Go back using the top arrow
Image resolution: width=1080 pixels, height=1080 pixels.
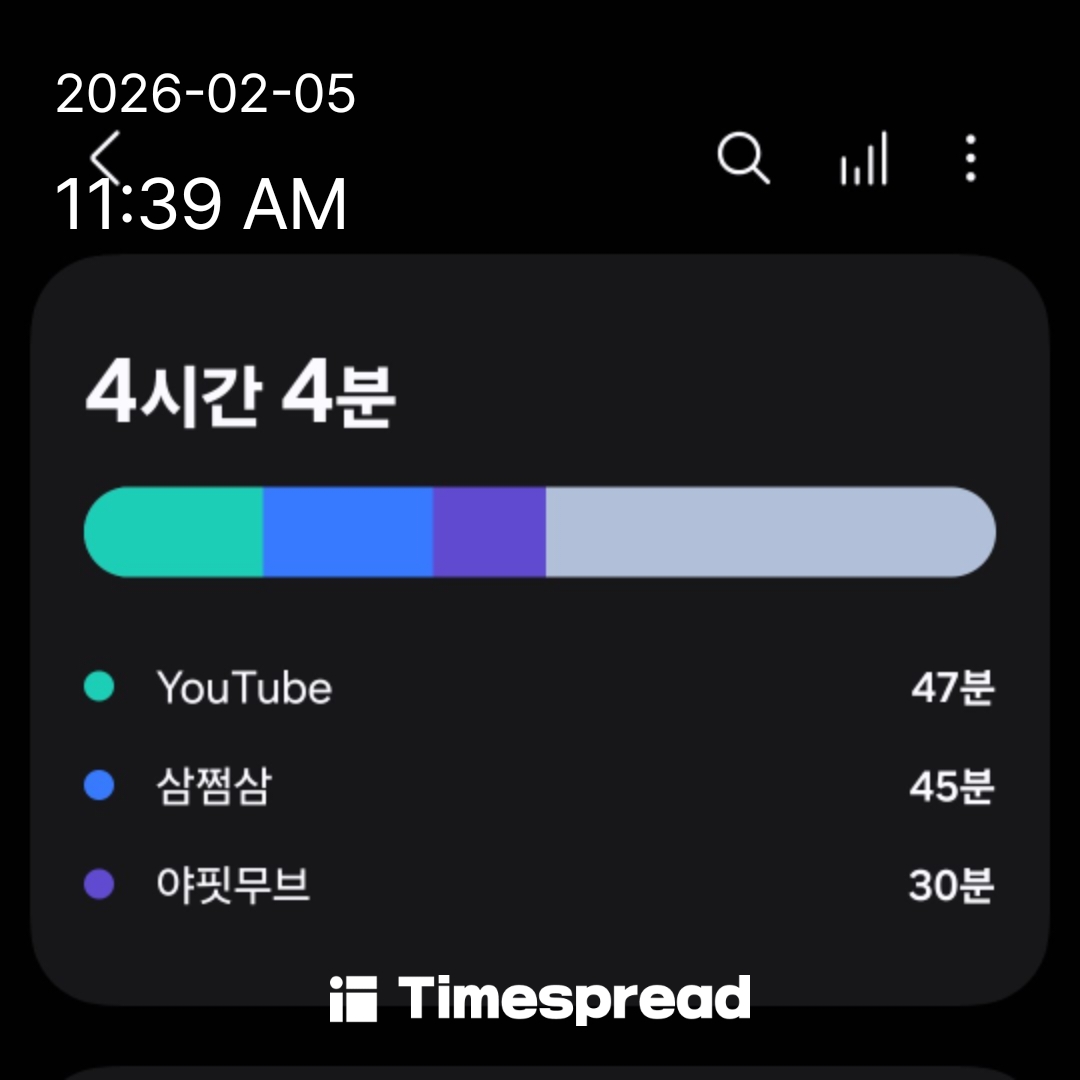tap(105, 158)
